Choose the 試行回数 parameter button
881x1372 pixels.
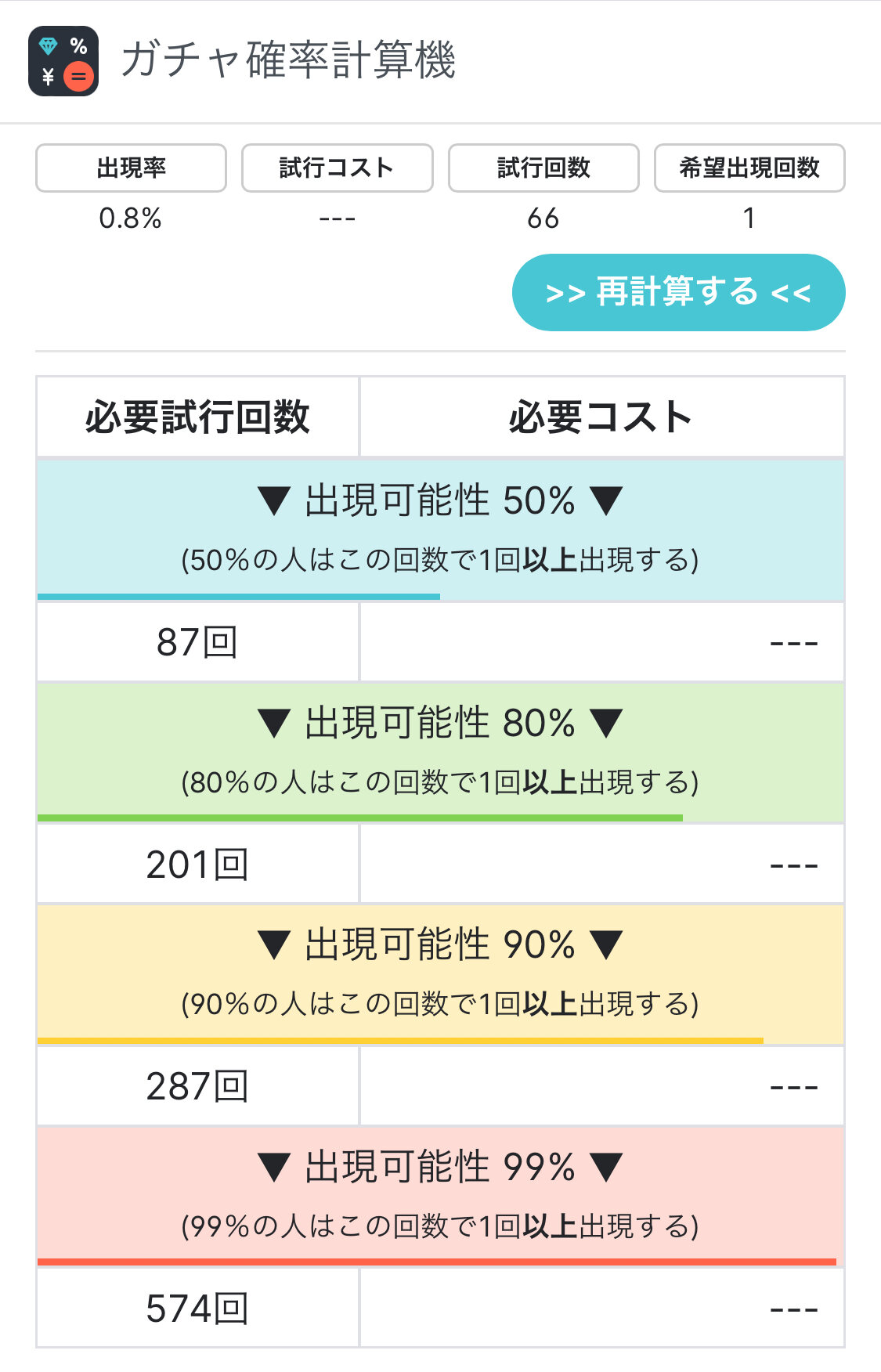pos(543,168)
